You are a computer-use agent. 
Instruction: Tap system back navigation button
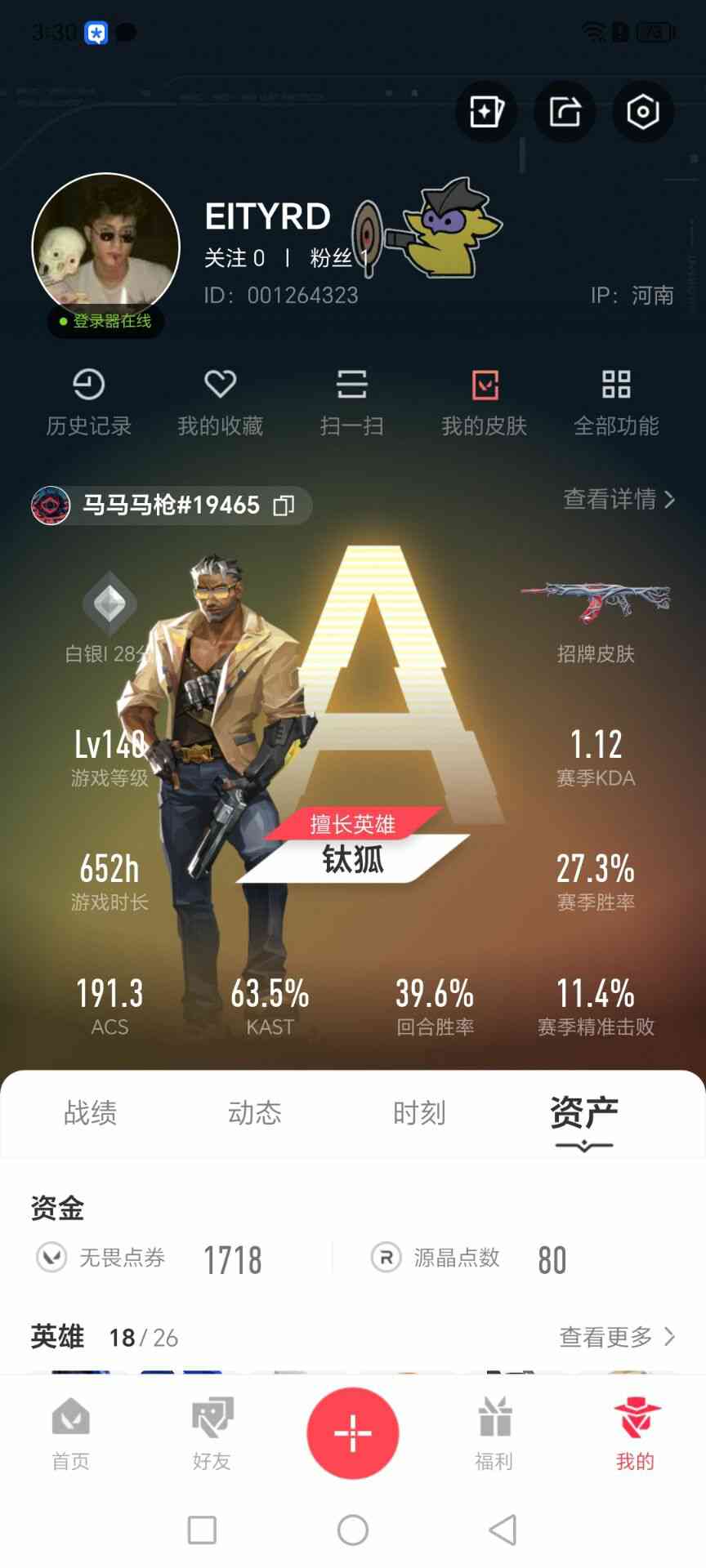(x=503, y=1530)
